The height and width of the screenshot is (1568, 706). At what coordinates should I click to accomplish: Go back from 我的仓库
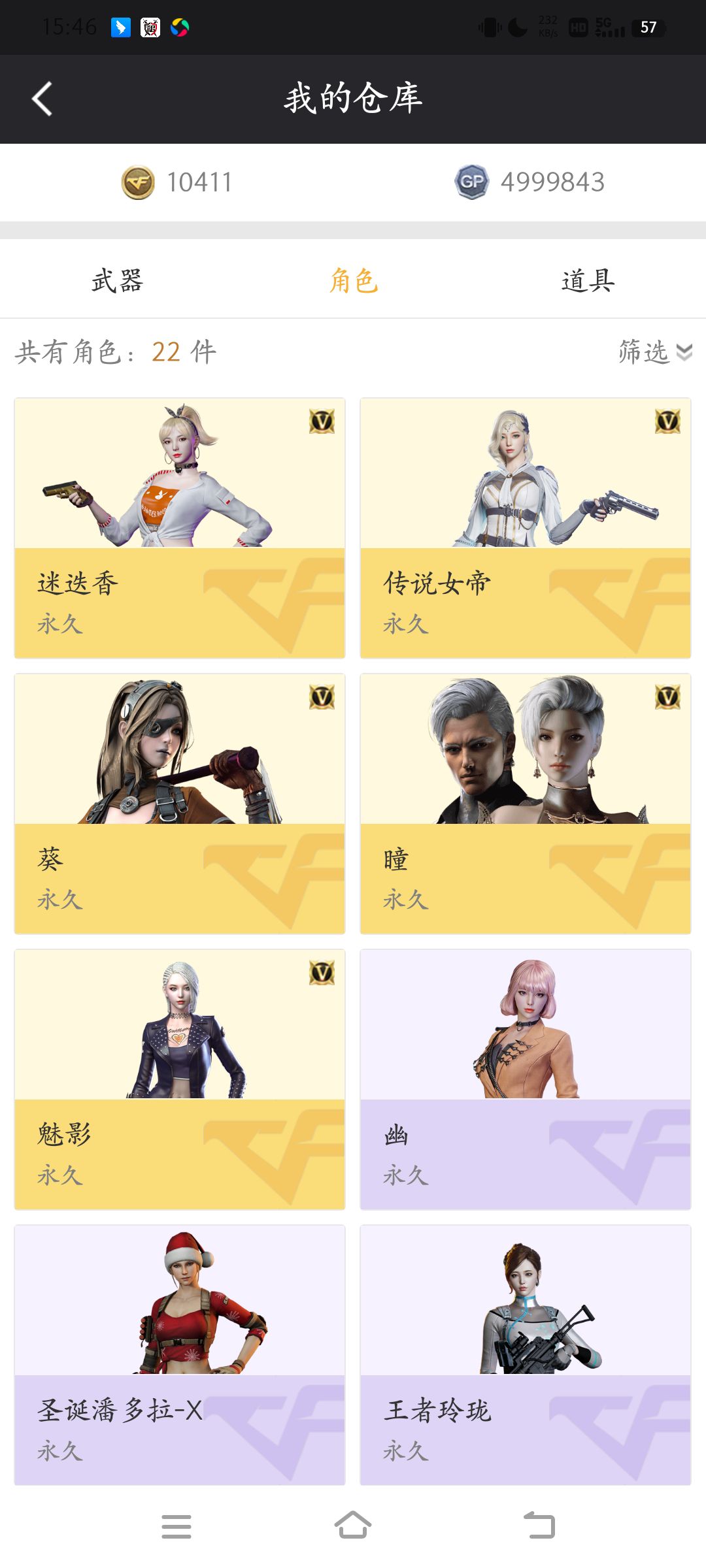[x=42, y=99]
